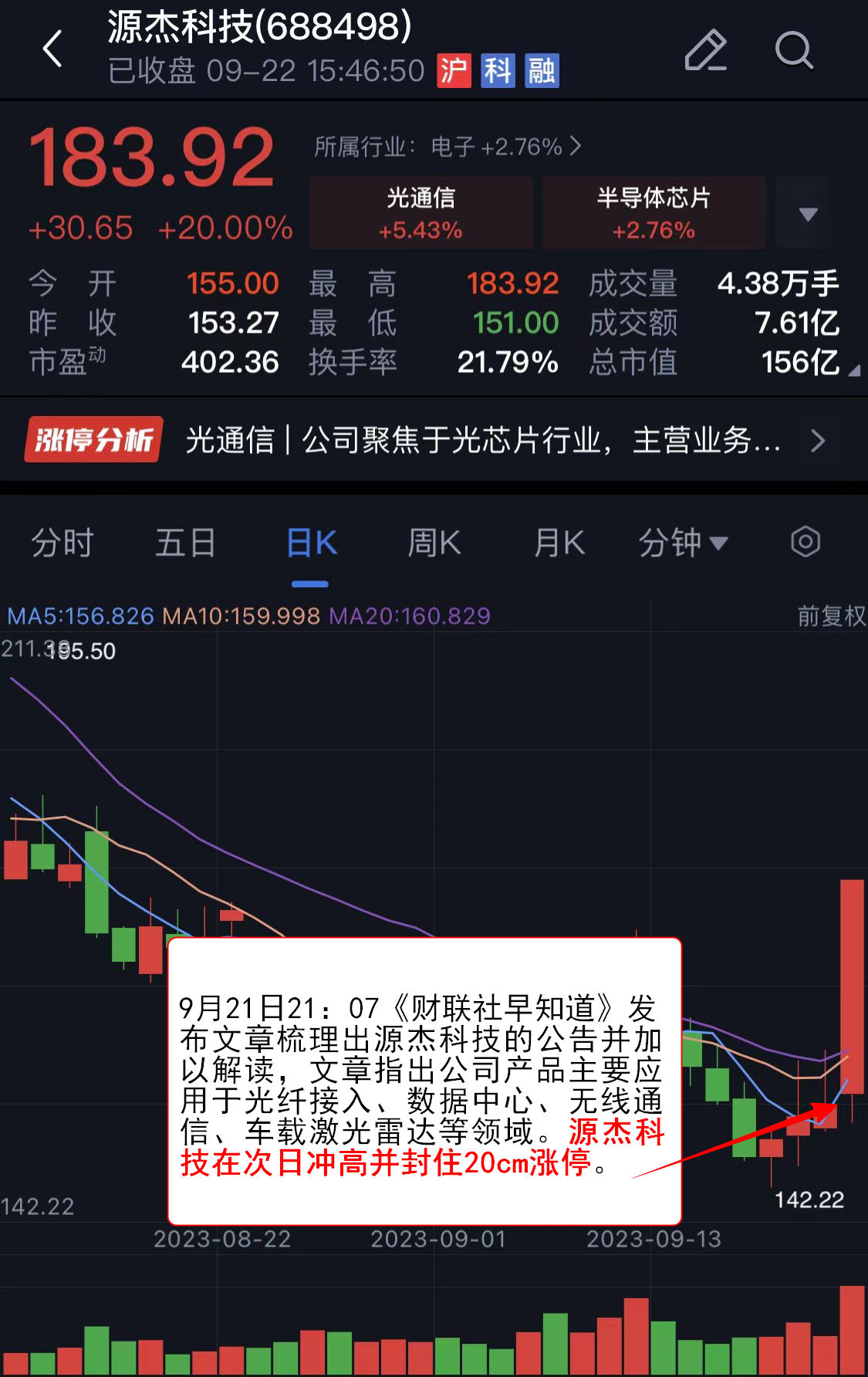Open chart settings hexagon icon
Viewport: 868px width, 1377px height.
(x=805, y=542)
